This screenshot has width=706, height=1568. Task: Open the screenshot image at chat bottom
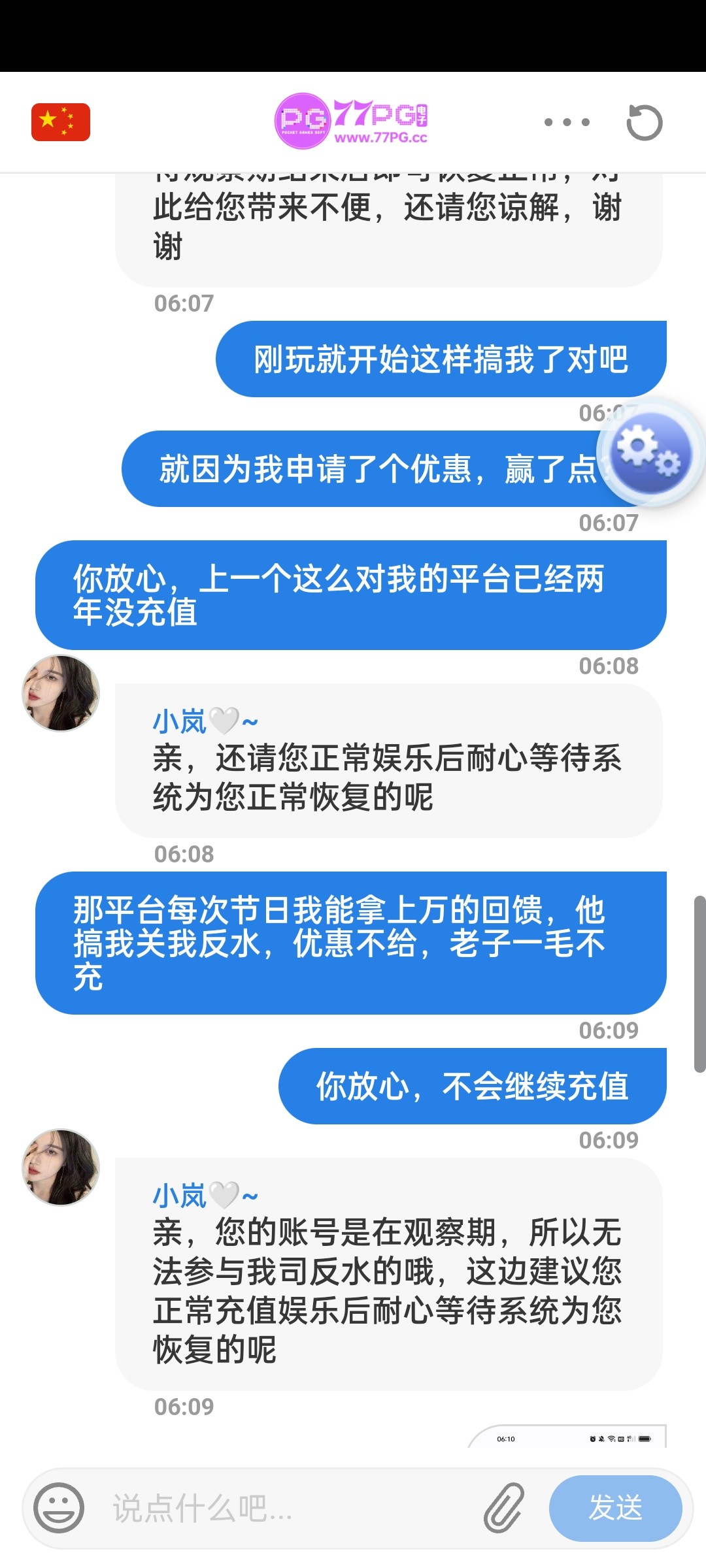(x=567, y=1437)
